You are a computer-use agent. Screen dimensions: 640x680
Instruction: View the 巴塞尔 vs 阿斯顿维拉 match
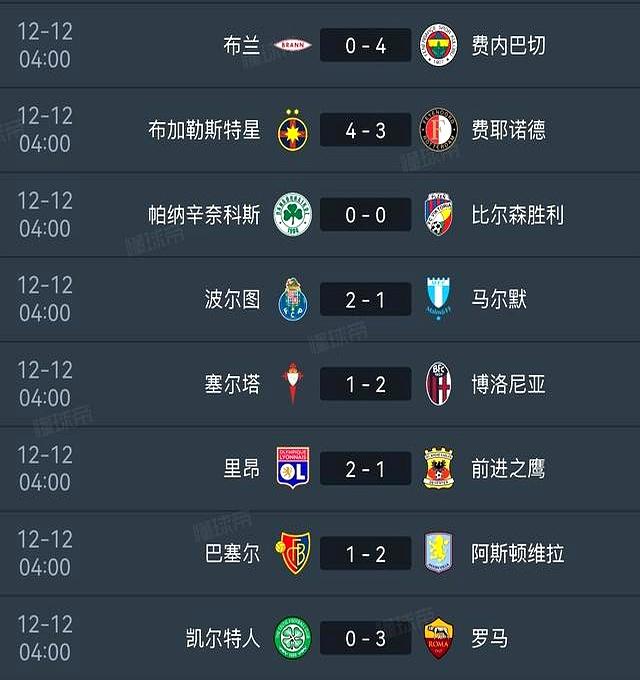click(x=365, y=553)
